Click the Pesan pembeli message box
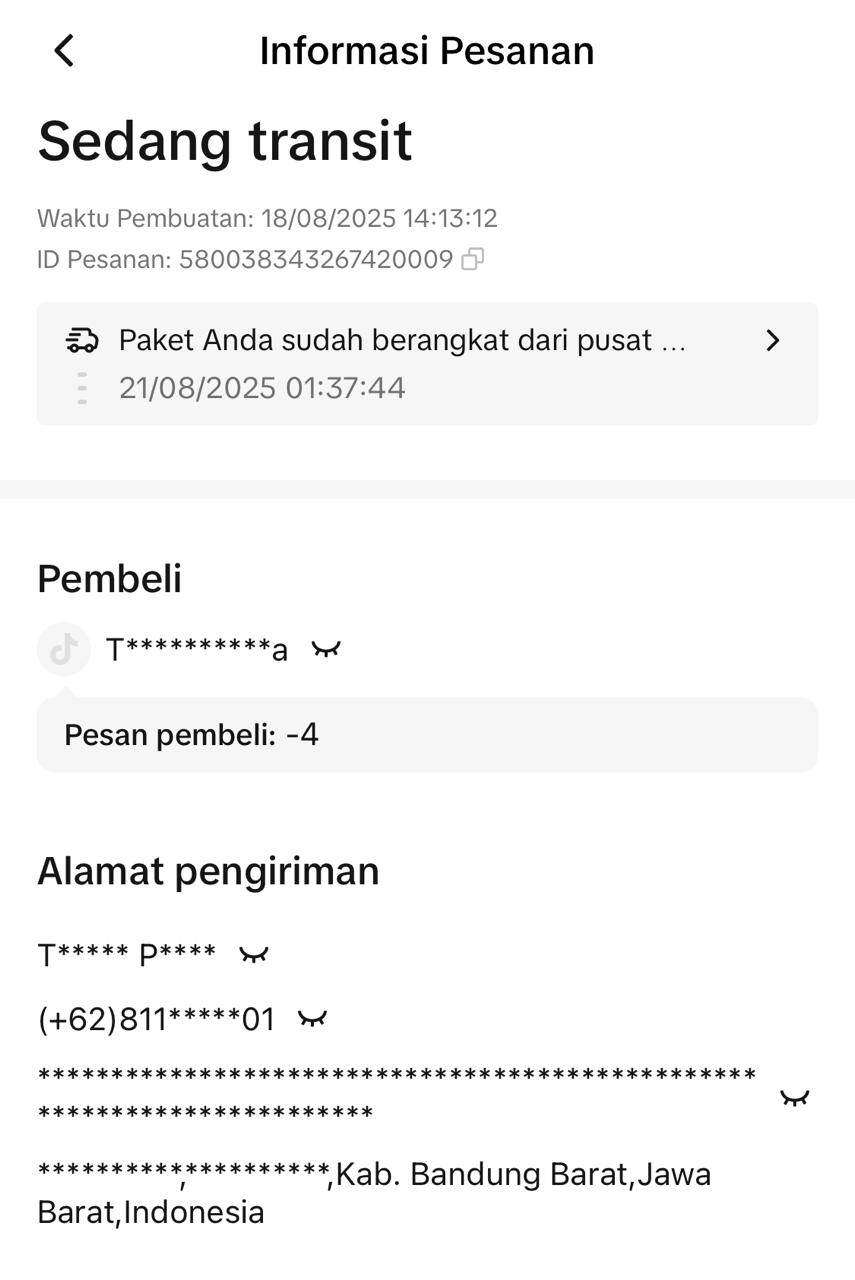 coord(427,735)
